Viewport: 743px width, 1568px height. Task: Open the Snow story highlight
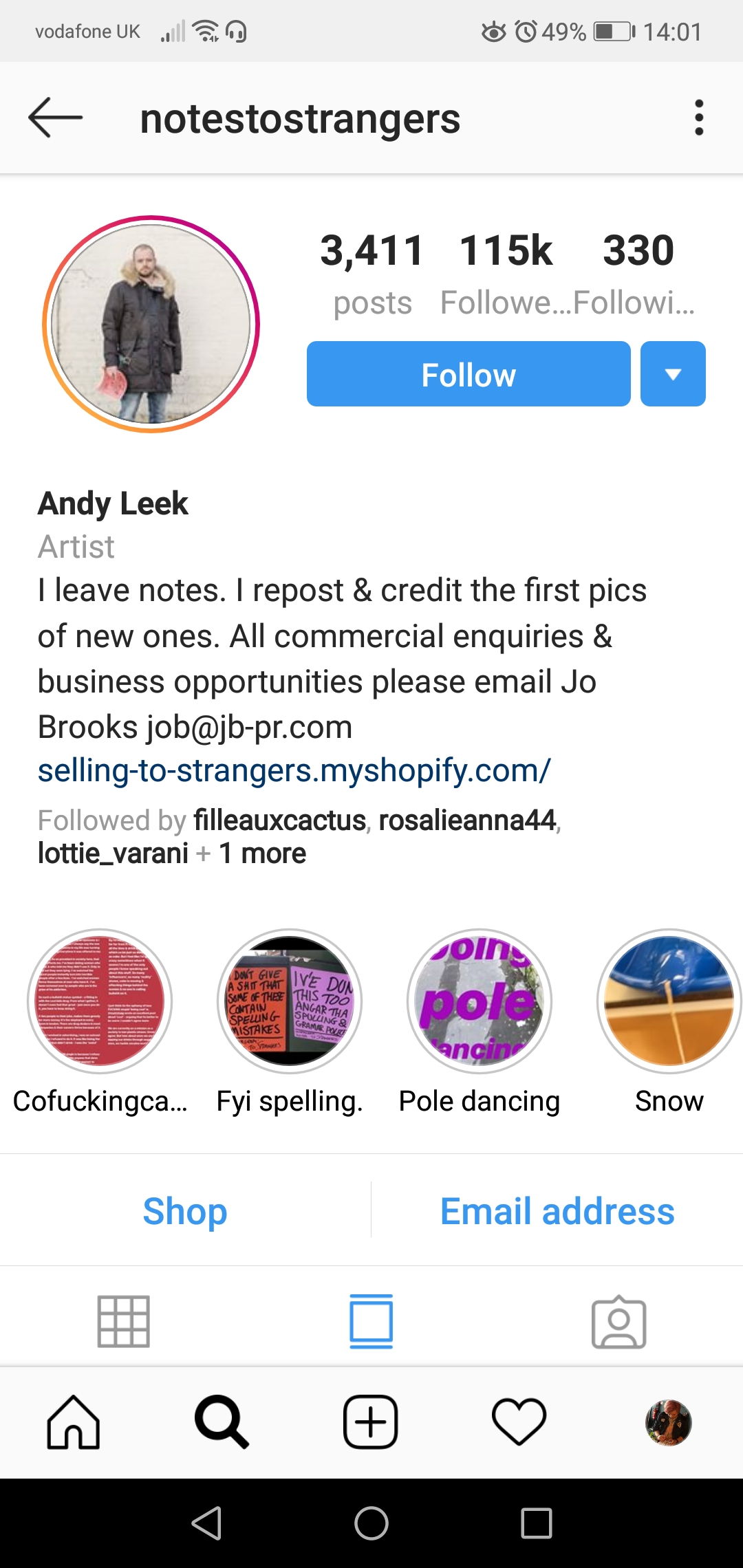click(x=669, y=1001)
